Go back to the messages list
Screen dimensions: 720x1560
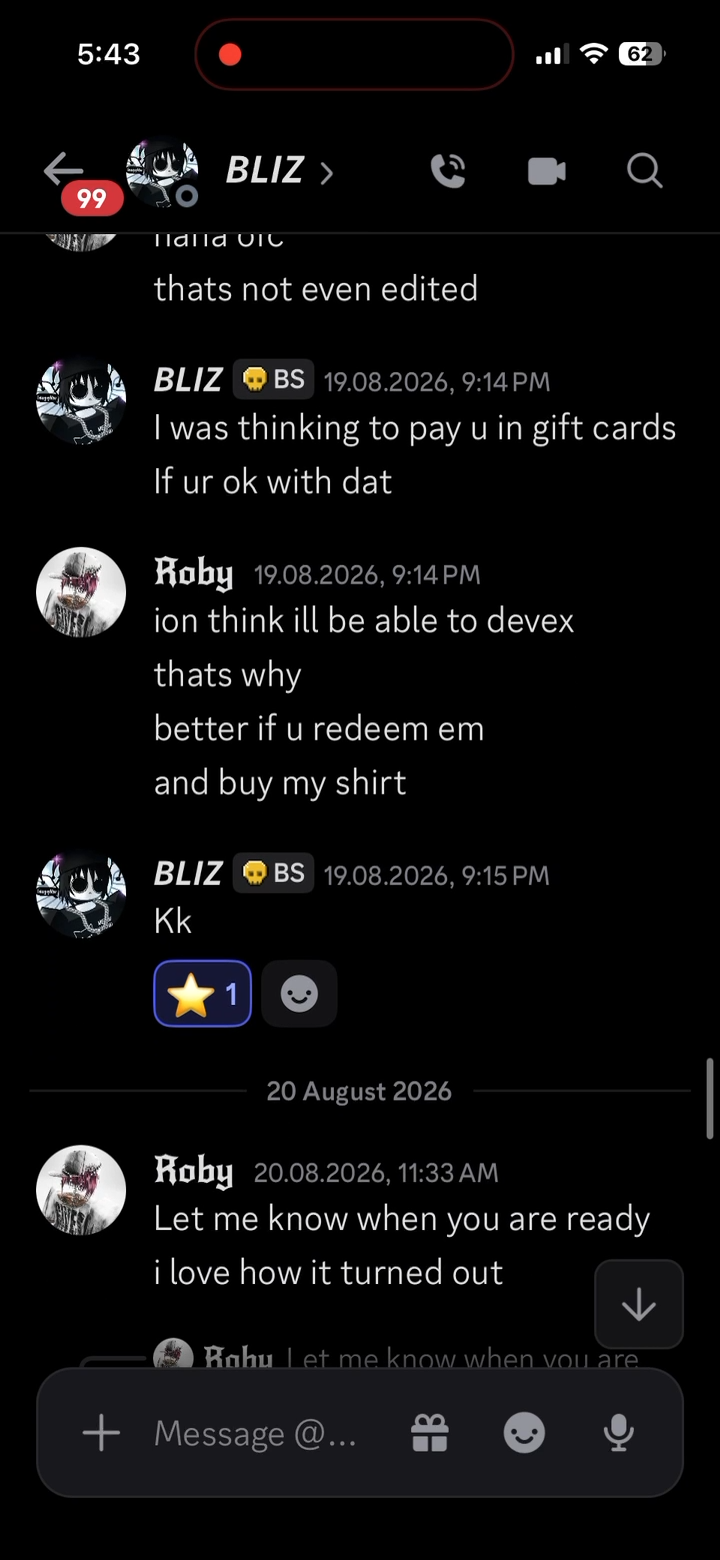pyautogui.click(x=63, y=170)
